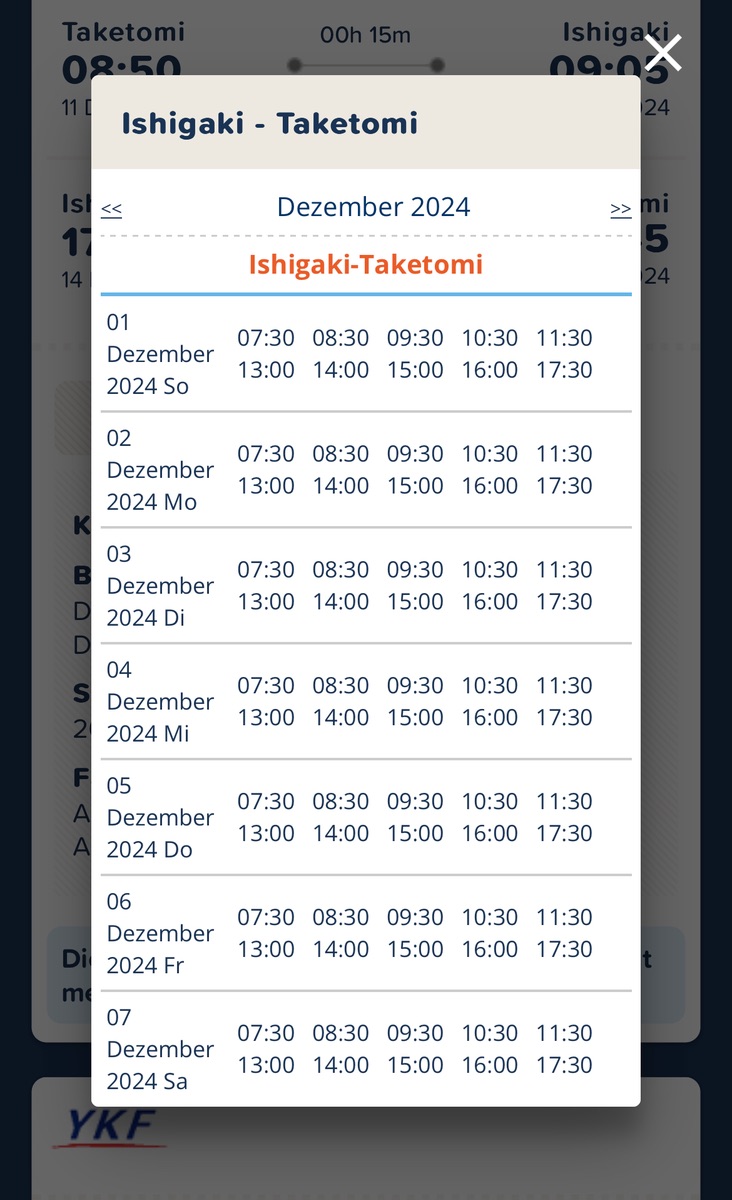Go to the previous month's schedule
The height and width of the screenshot is (1200, 732).
(112, 209)
